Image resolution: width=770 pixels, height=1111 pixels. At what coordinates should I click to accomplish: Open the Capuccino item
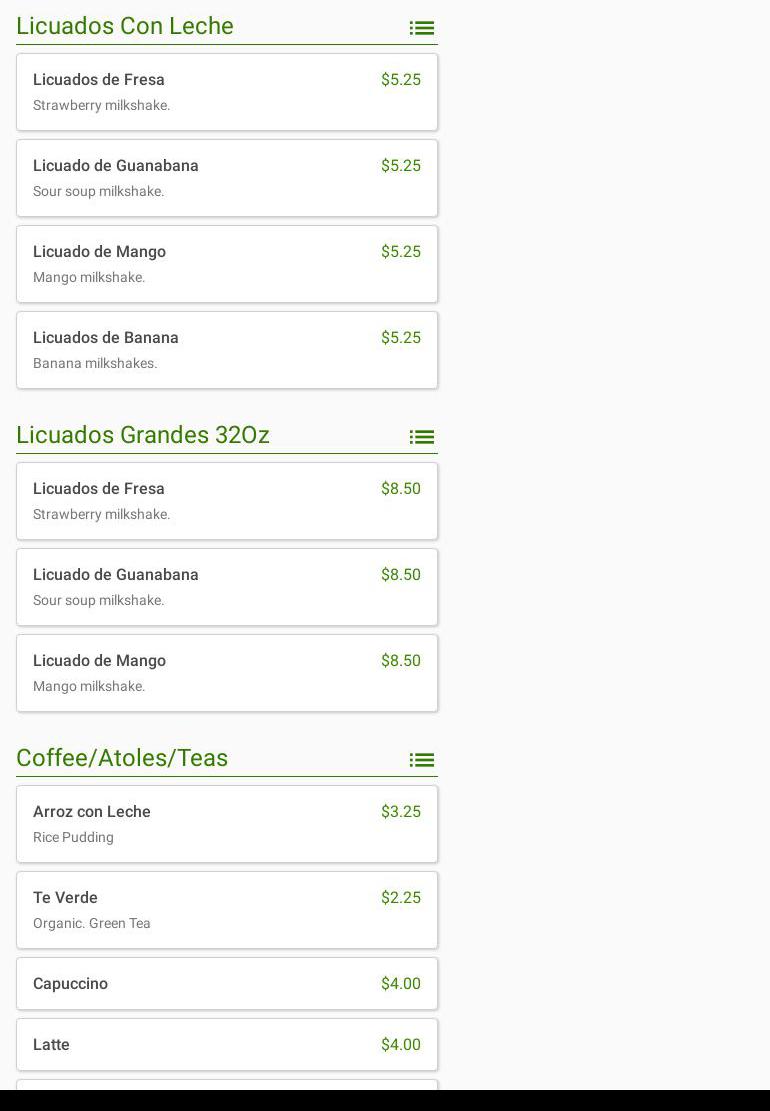coord(227,984)
